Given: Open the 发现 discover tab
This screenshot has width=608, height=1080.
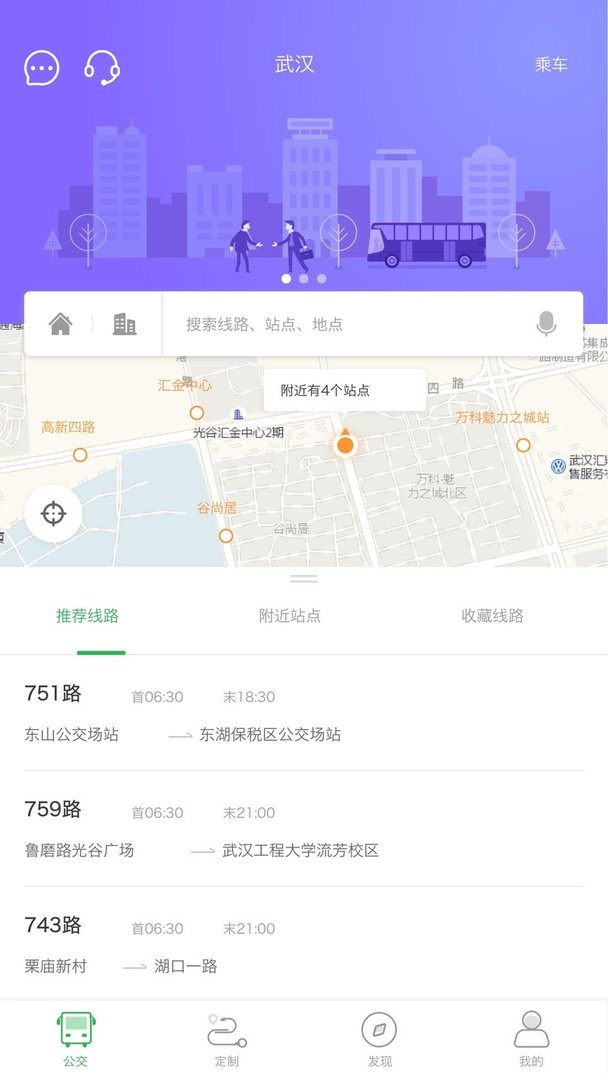Looking at the screenshot, I should pyautogui.click(x=379, y=1038).
